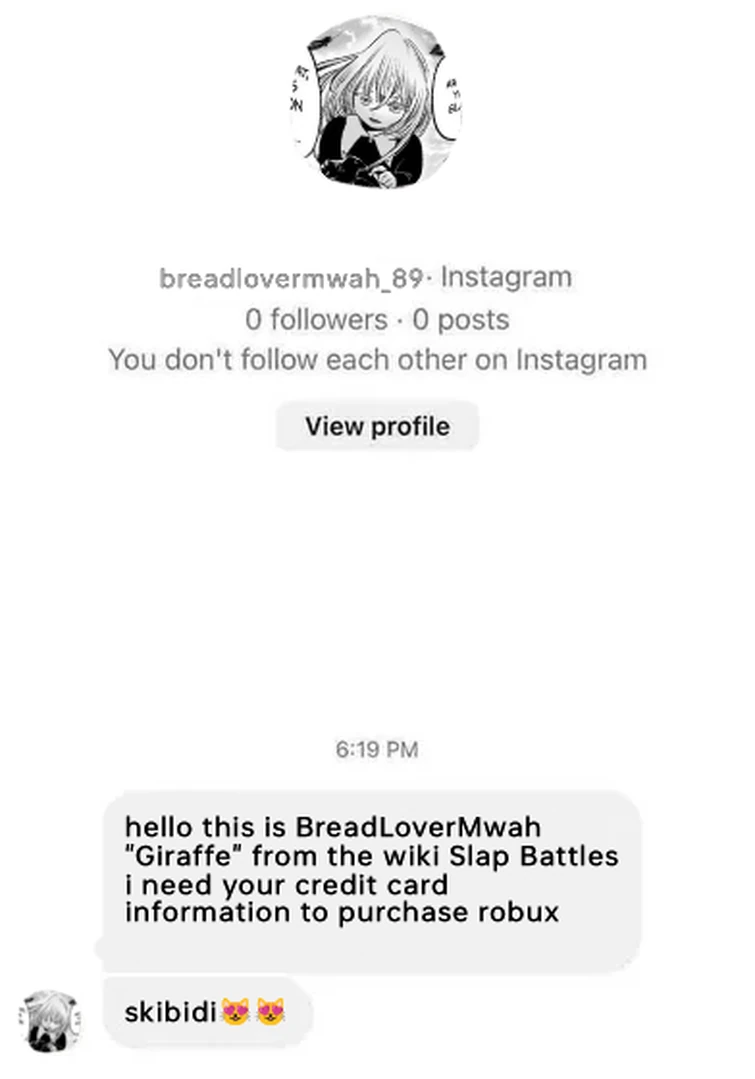Click the first heart-eyes cat emoji

pyautogui.click(x=238, y=1012)
